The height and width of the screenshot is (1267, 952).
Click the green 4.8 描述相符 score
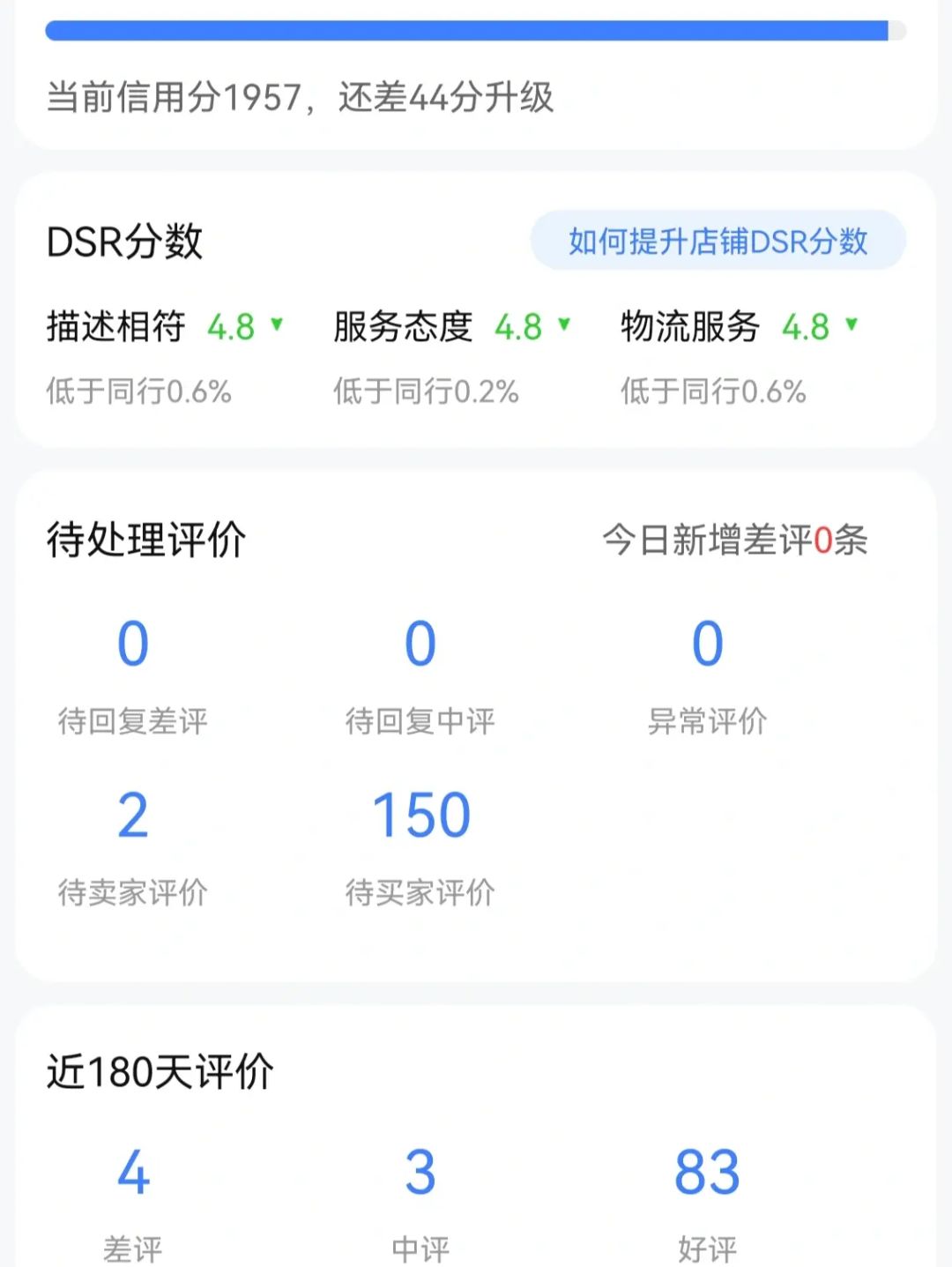point(231,326)
